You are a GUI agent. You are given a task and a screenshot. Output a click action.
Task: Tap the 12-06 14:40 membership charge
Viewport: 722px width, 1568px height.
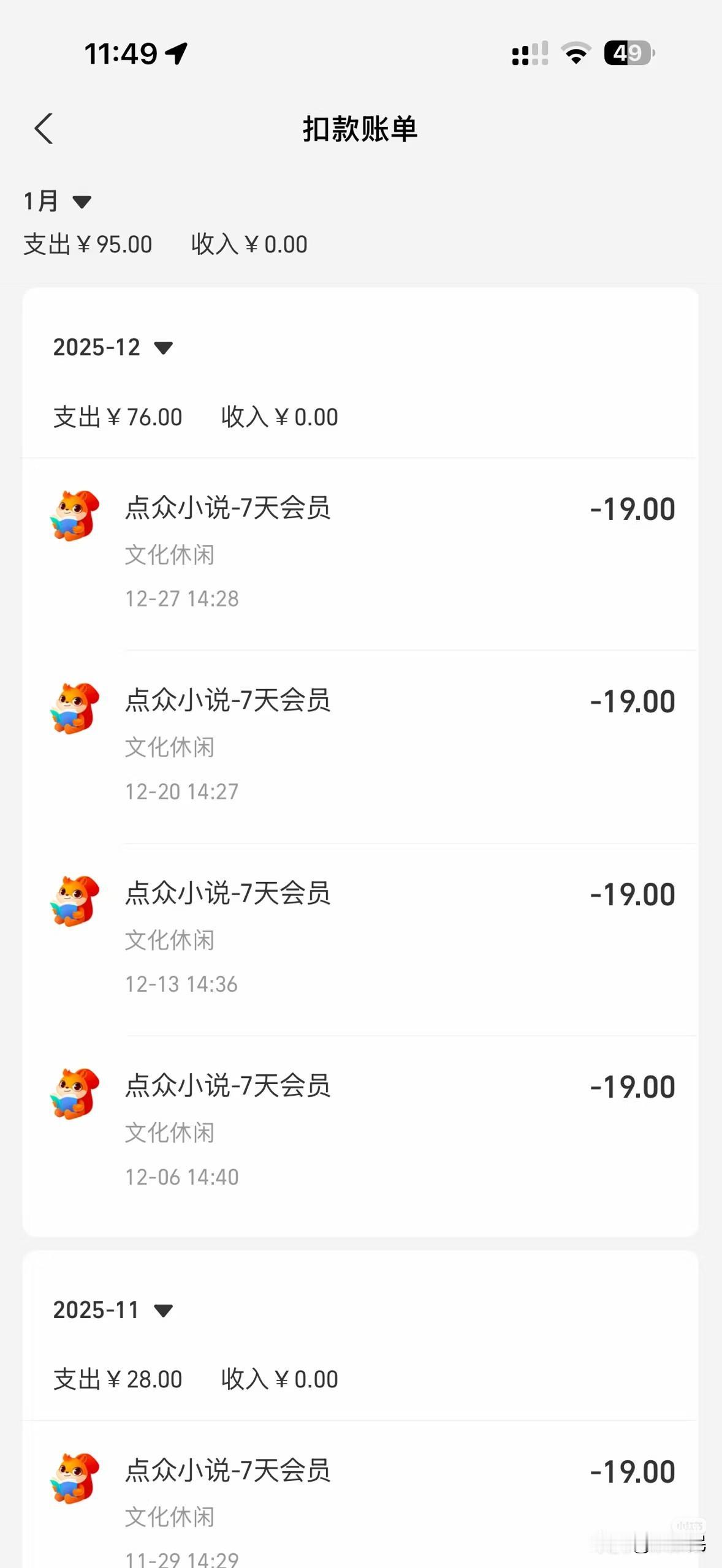coord(360,1131)
